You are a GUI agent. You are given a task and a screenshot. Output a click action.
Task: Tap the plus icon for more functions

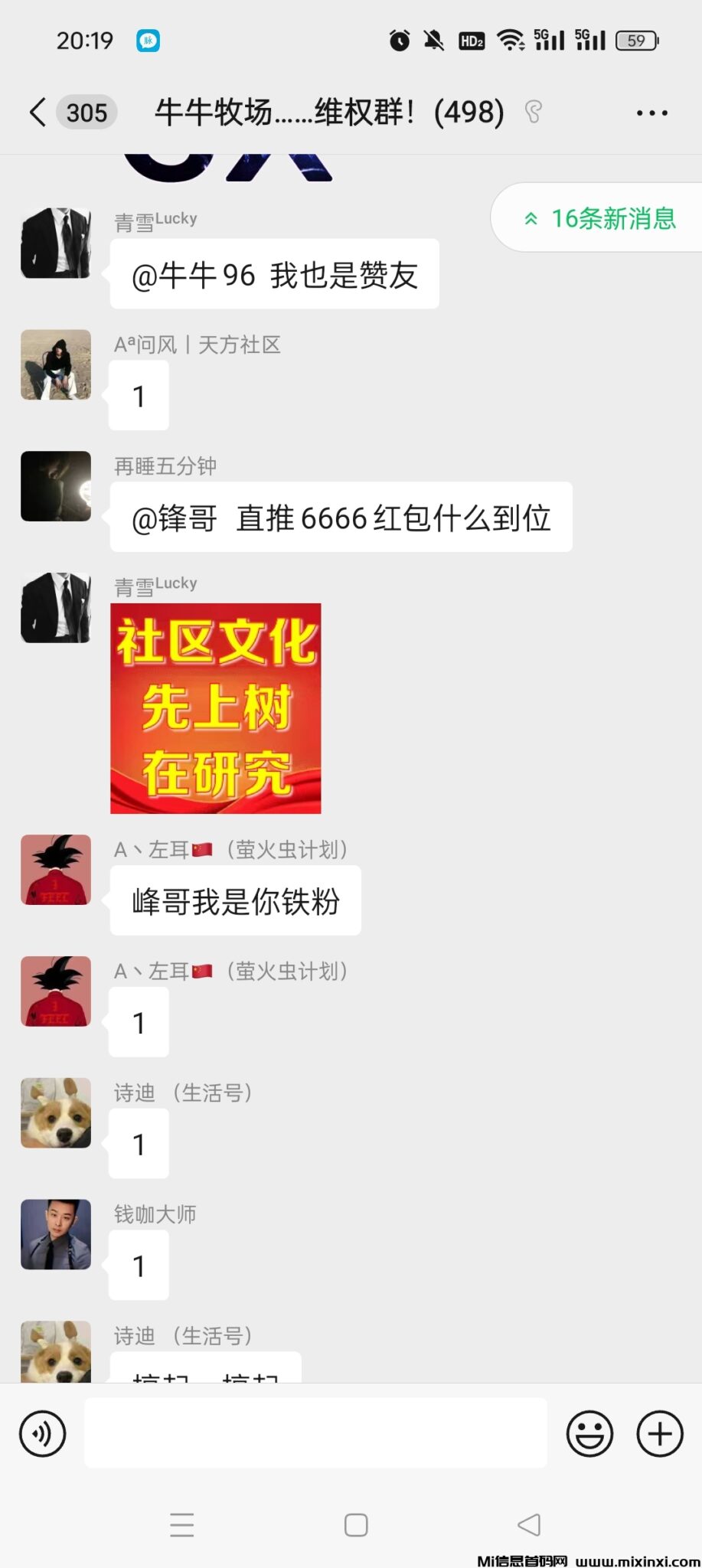tap(658, 1432)
